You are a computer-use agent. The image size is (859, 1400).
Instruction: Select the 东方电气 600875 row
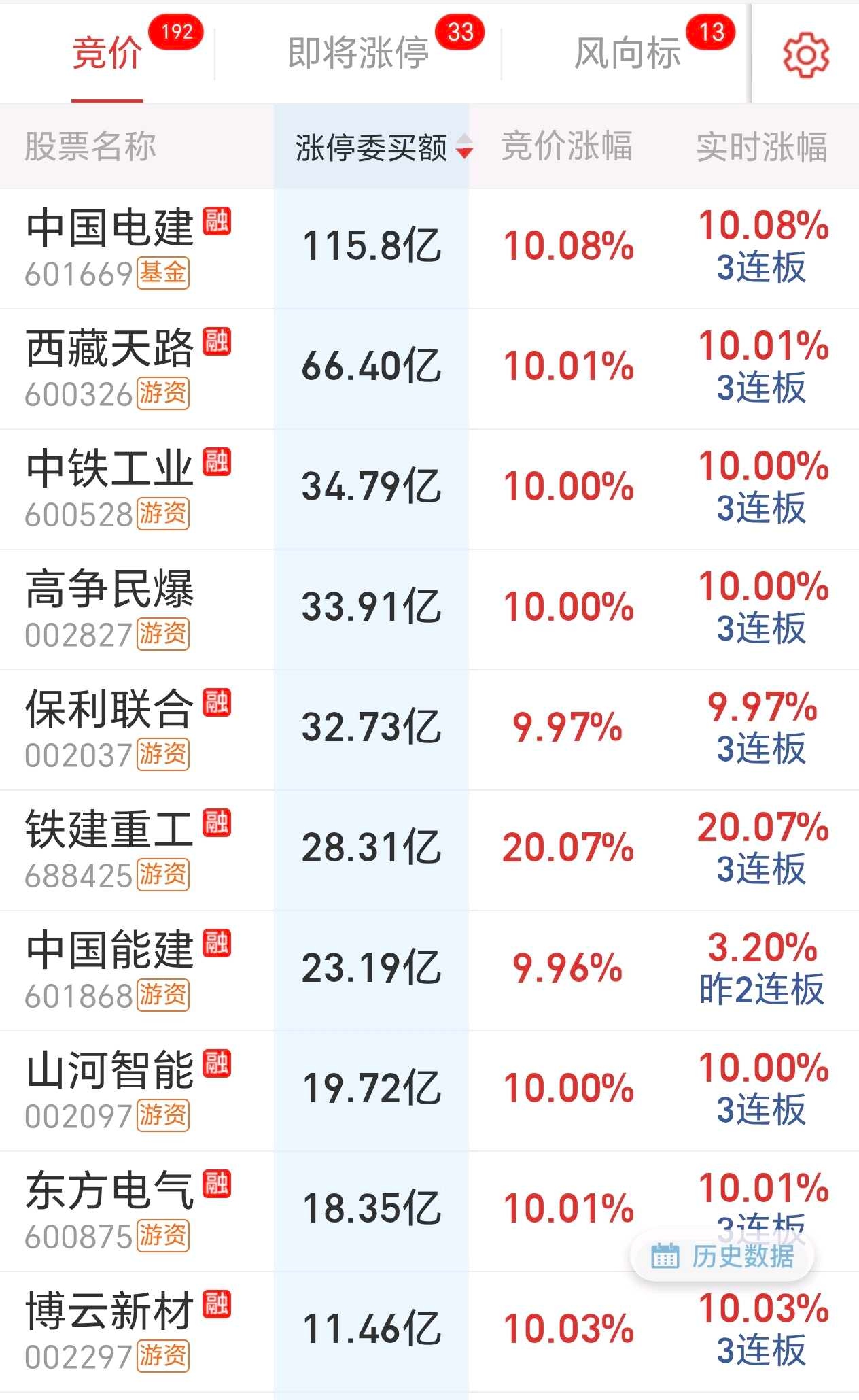[429, 1211]
